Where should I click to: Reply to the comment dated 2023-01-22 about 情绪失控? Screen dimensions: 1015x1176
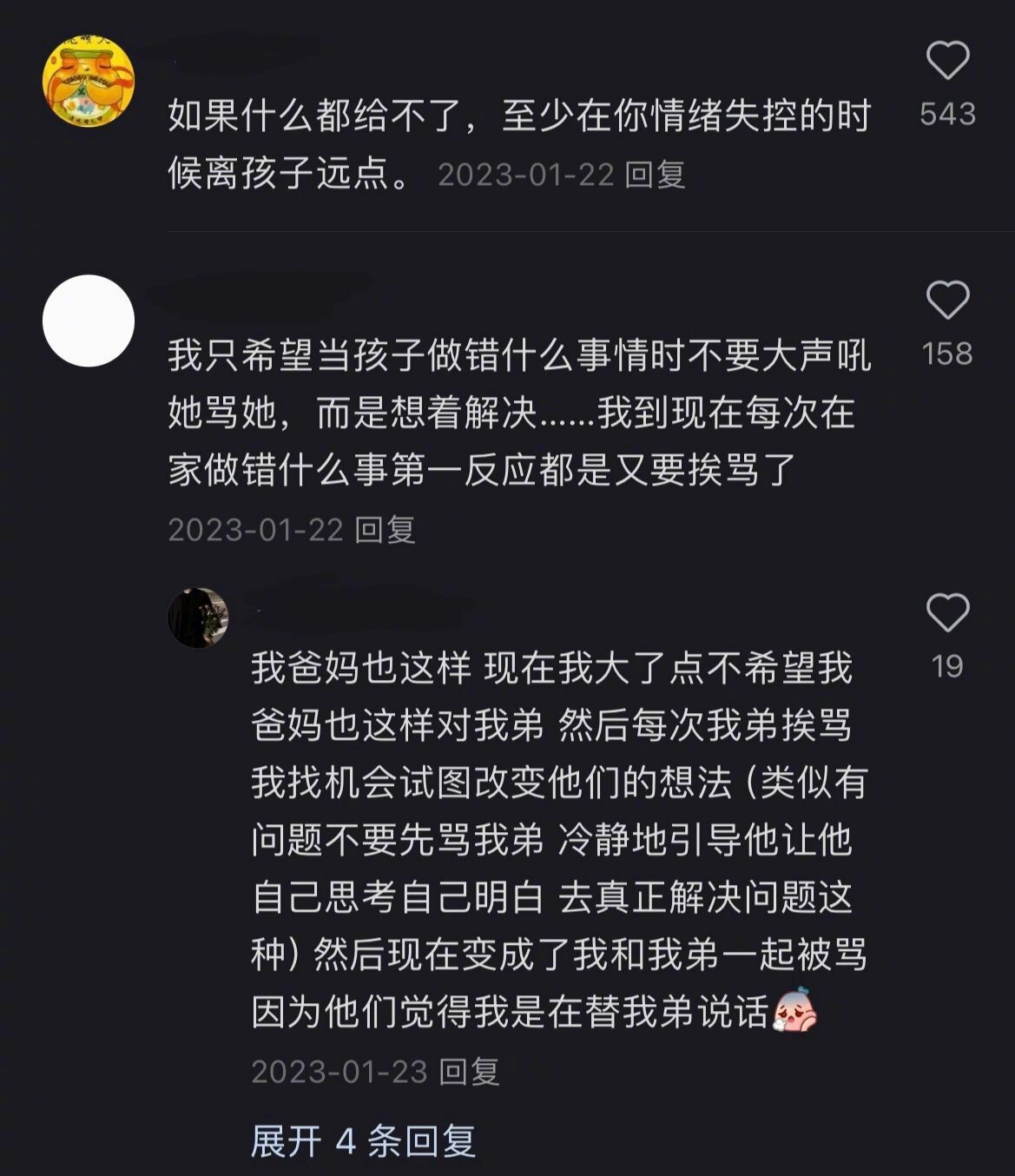tap(656, 175)
